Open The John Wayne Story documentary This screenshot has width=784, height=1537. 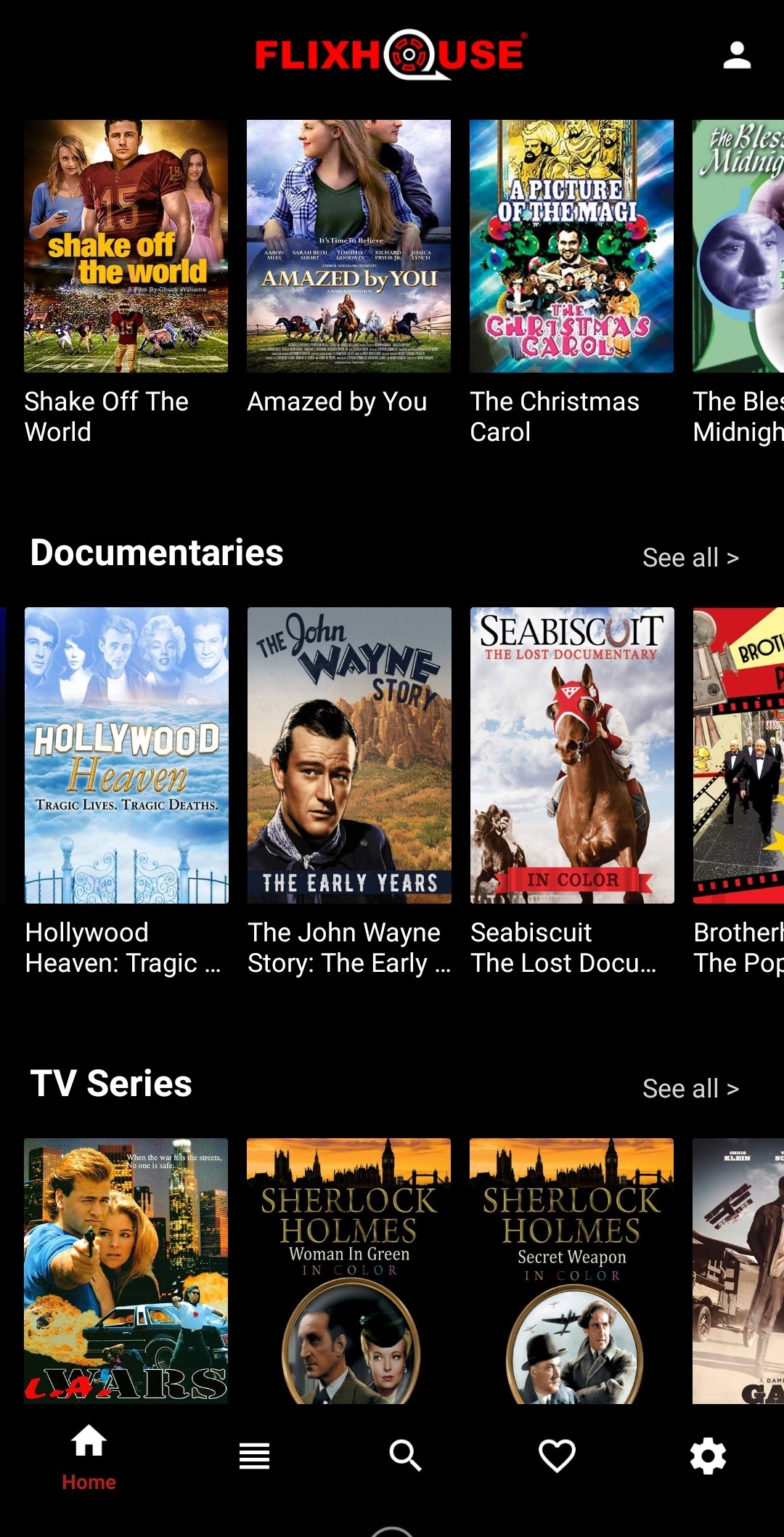(349, 755)
